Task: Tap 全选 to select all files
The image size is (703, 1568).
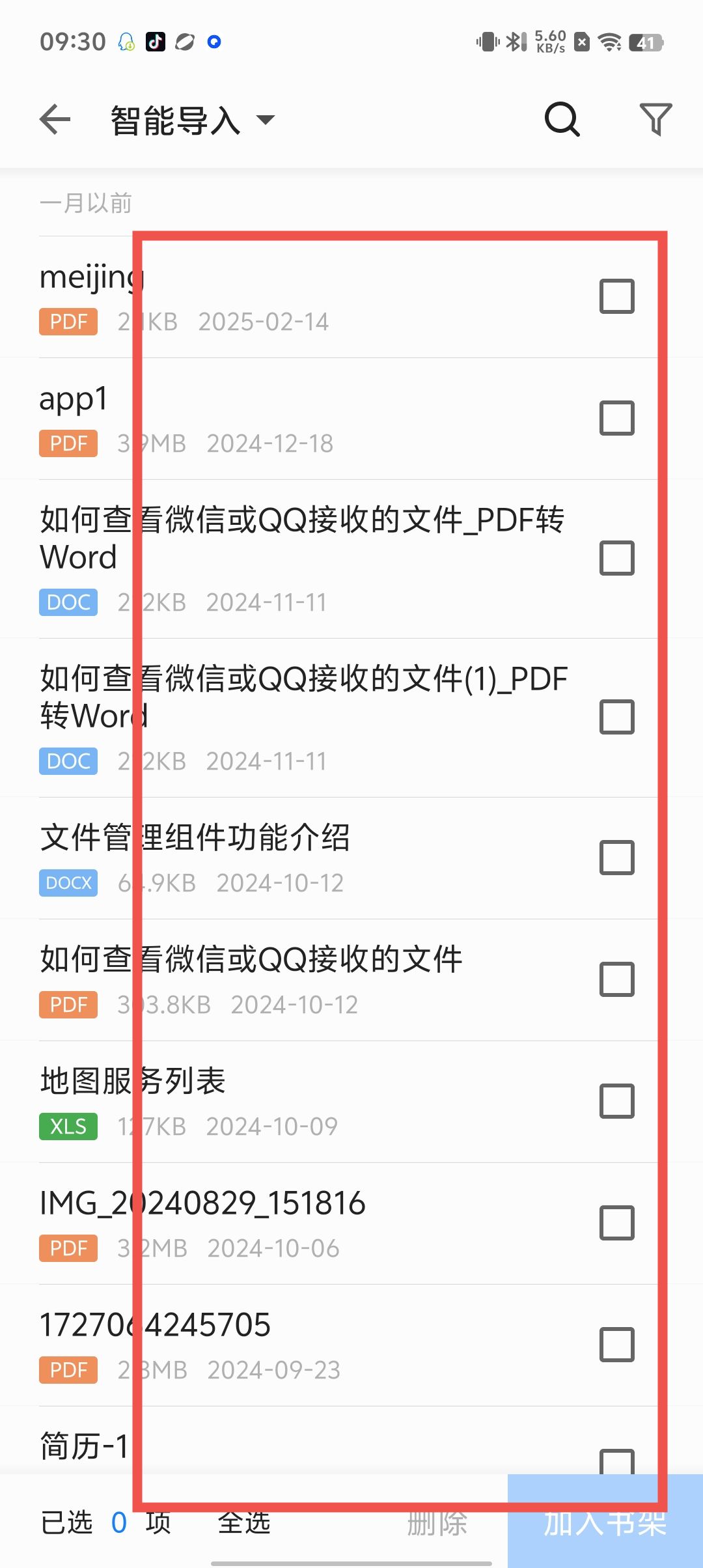Action: (x=243, y=1523)
